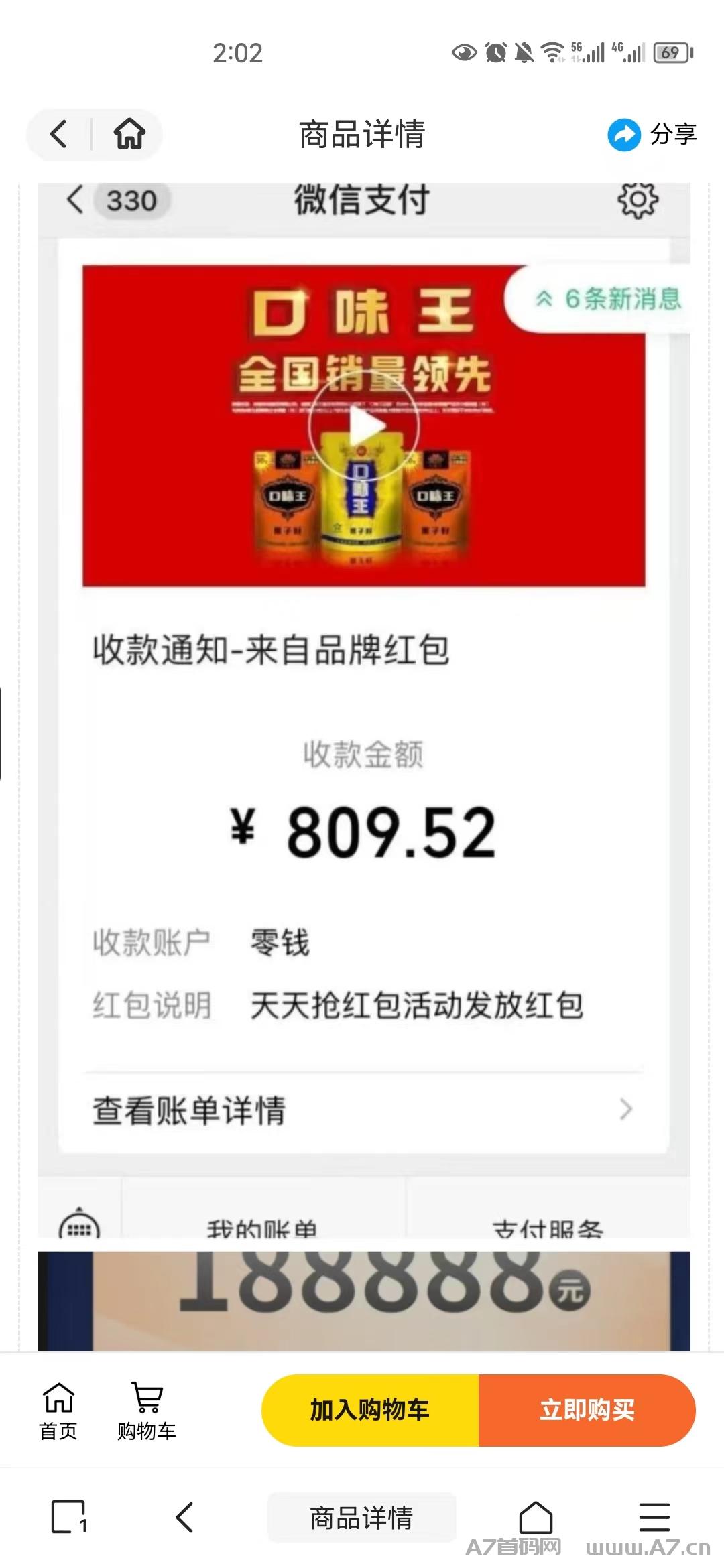
Task: Open 首页 in the bottom bar
Action: coord(58,1411)
